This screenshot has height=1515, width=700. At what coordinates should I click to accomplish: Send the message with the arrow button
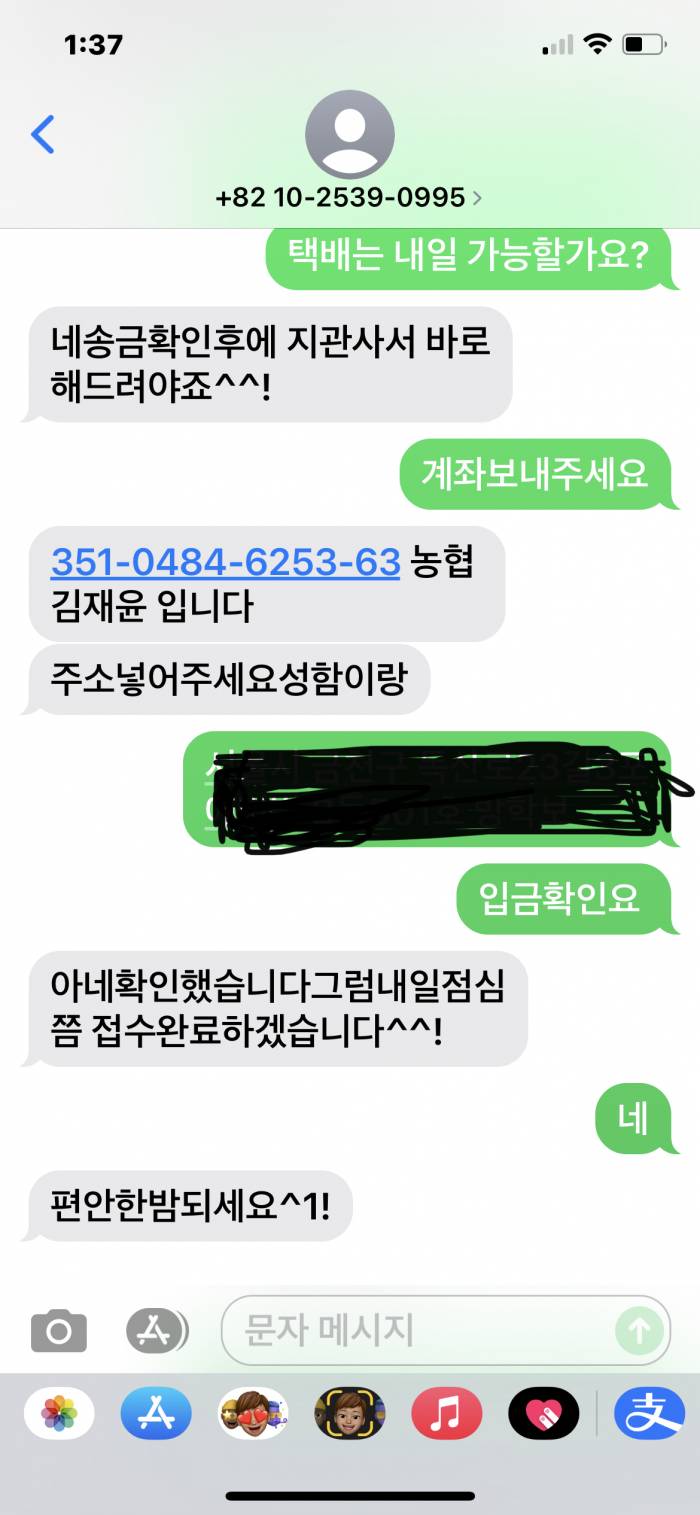coord(639,1331)
